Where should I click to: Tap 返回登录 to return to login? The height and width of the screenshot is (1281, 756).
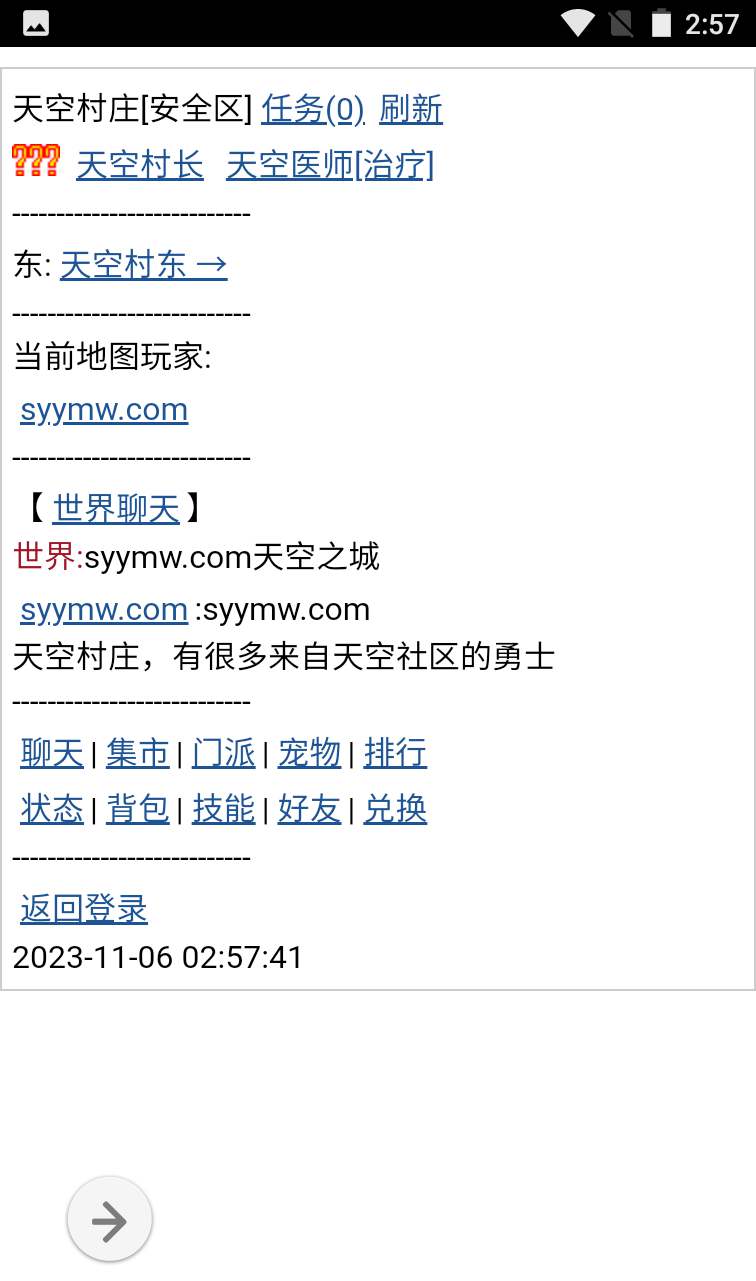coord(84,909)
